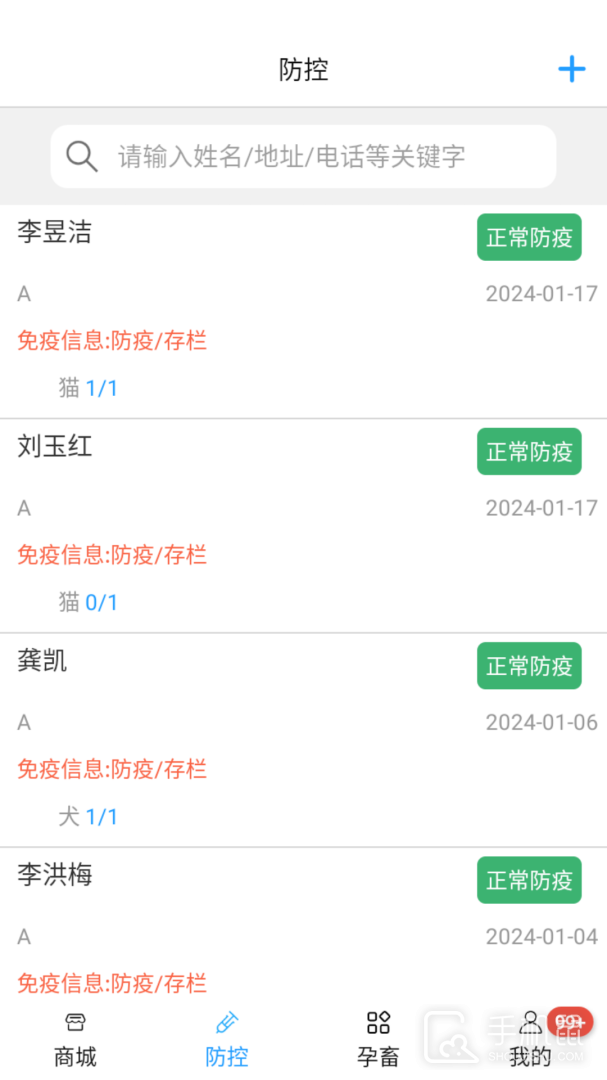
Task: Select the 防控 tab
Action: click(227, 1039)
